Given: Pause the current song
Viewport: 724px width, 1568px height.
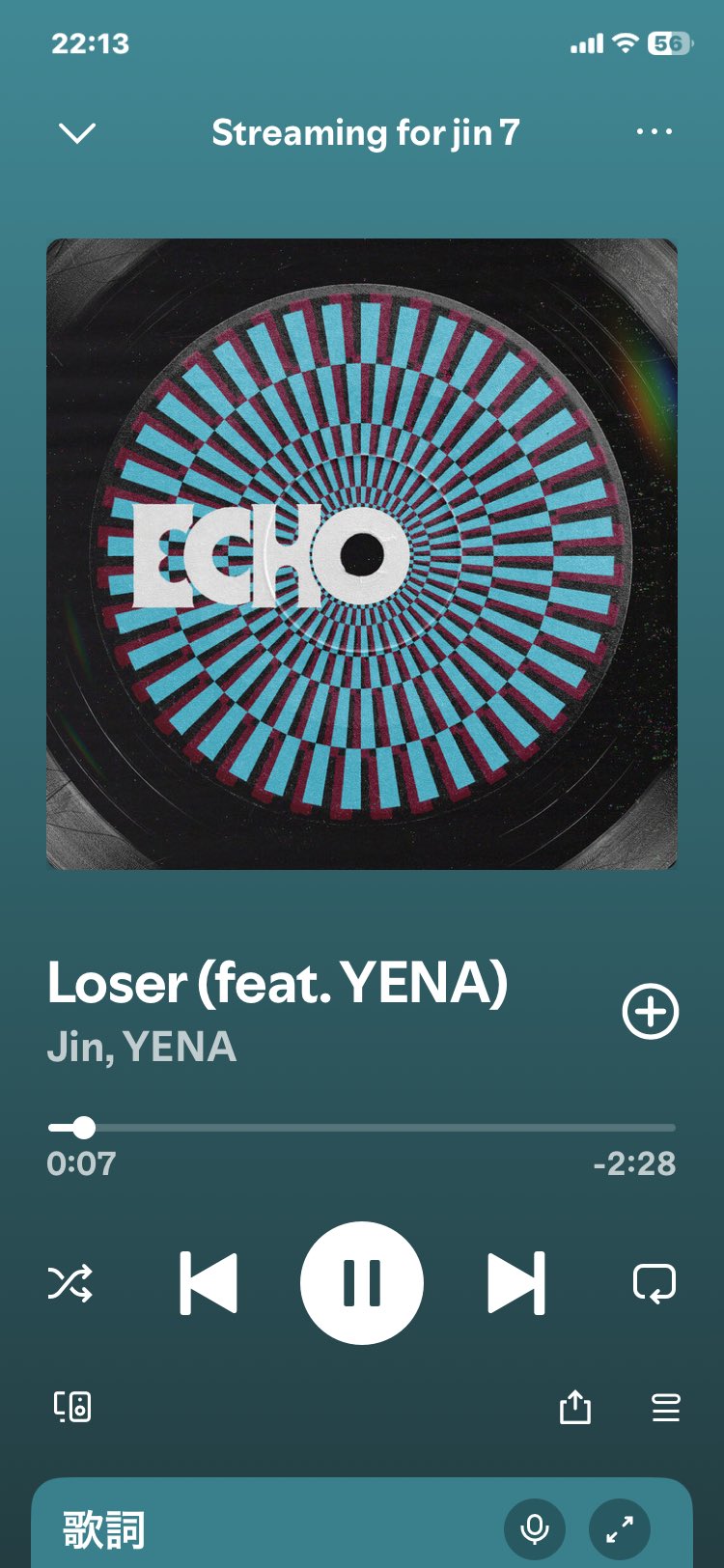Looking at the screenshot, I should [362, 1283].
